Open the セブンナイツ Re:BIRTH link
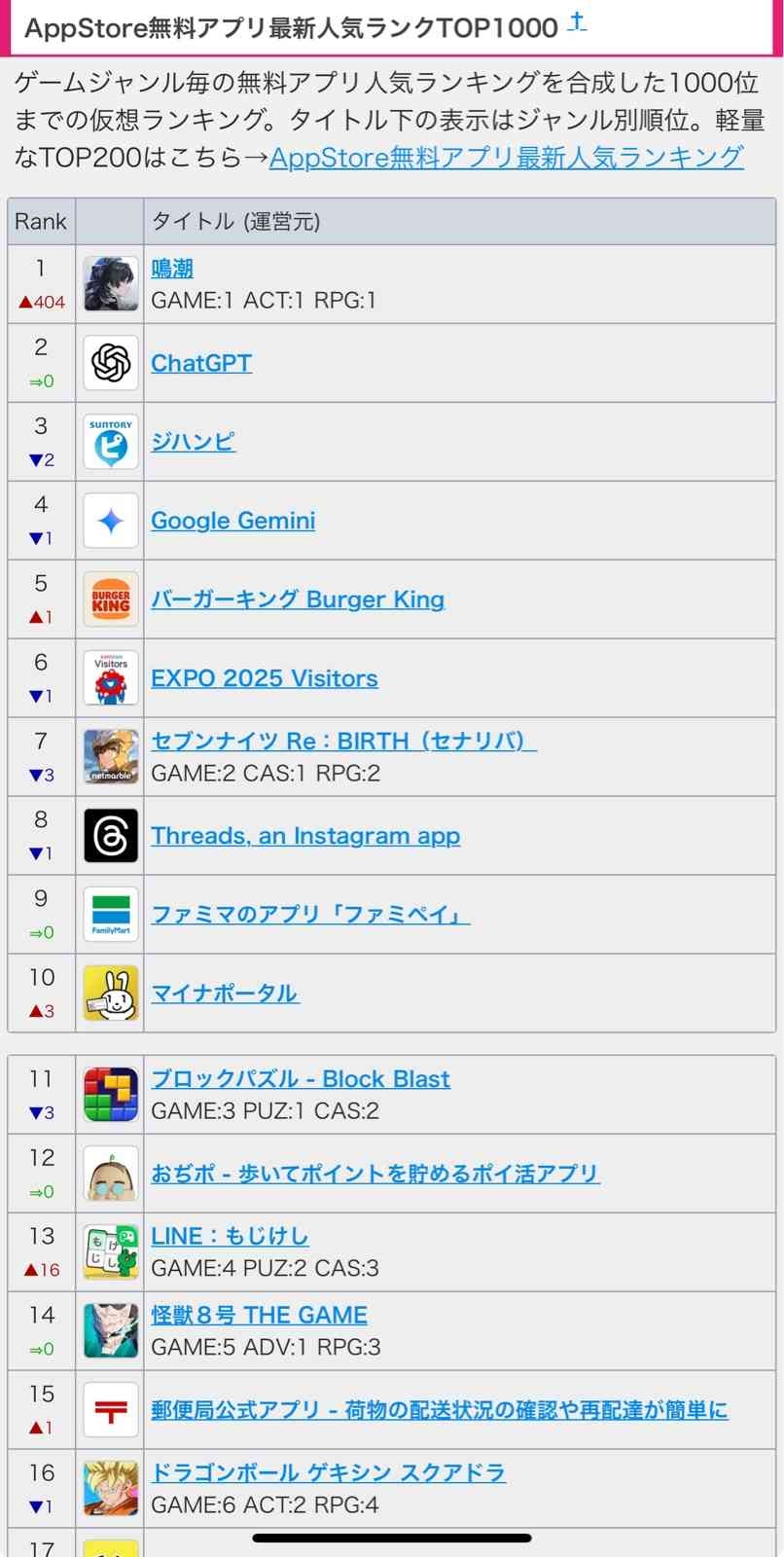 click(x=342, y=742)
